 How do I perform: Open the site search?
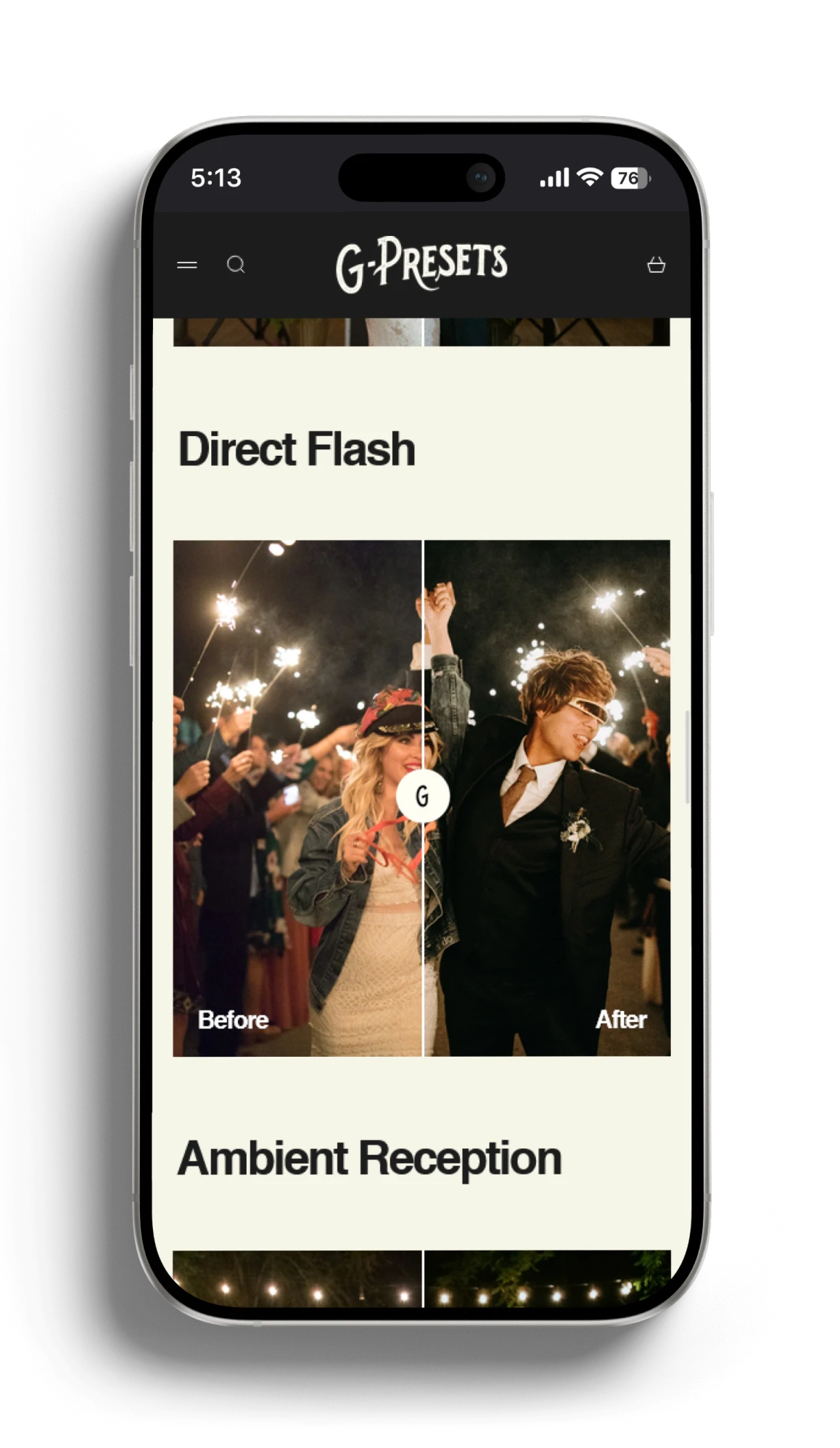click(x=236, y=265)
